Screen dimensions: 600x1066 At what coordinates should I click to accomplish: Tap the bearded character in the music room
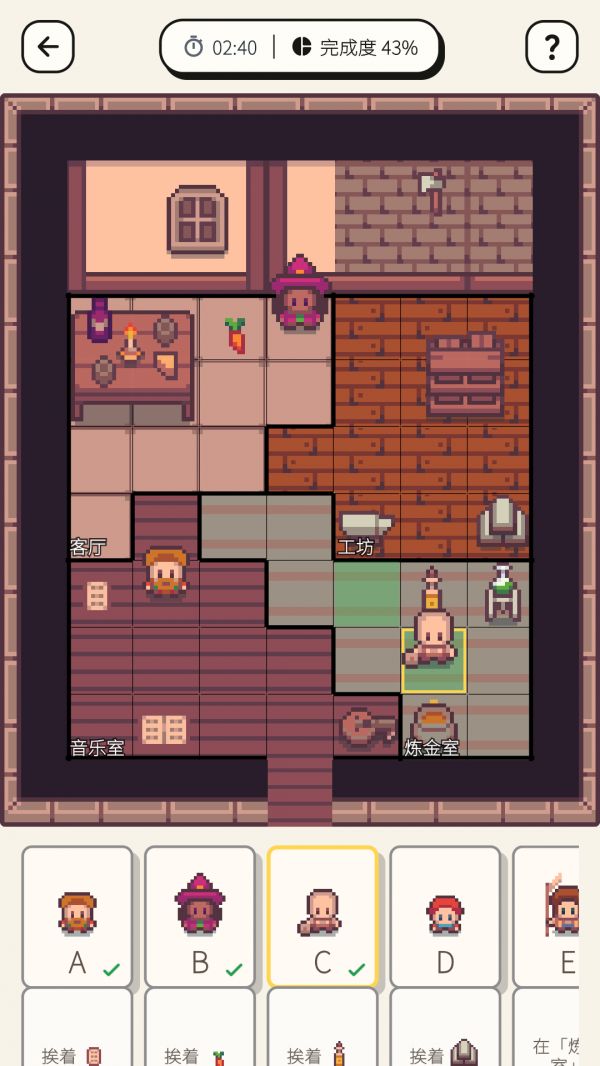point(166,573)
